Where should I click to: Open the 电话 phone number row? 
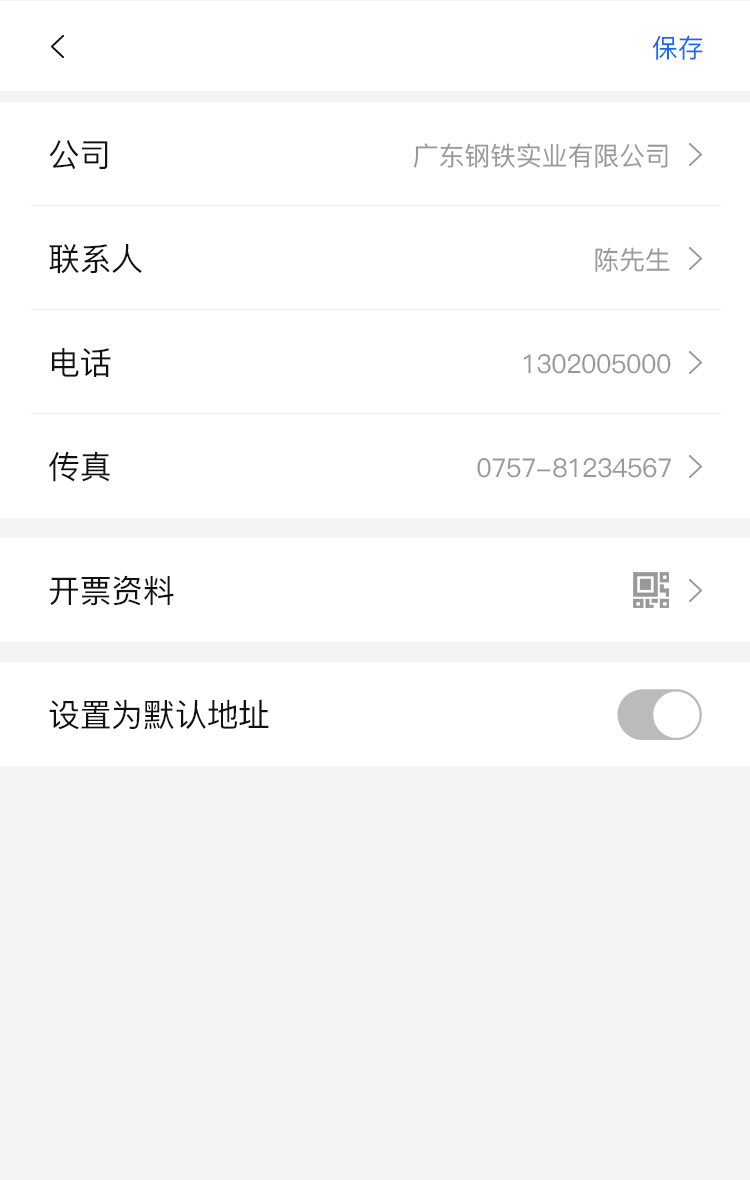tap(375, 363)
